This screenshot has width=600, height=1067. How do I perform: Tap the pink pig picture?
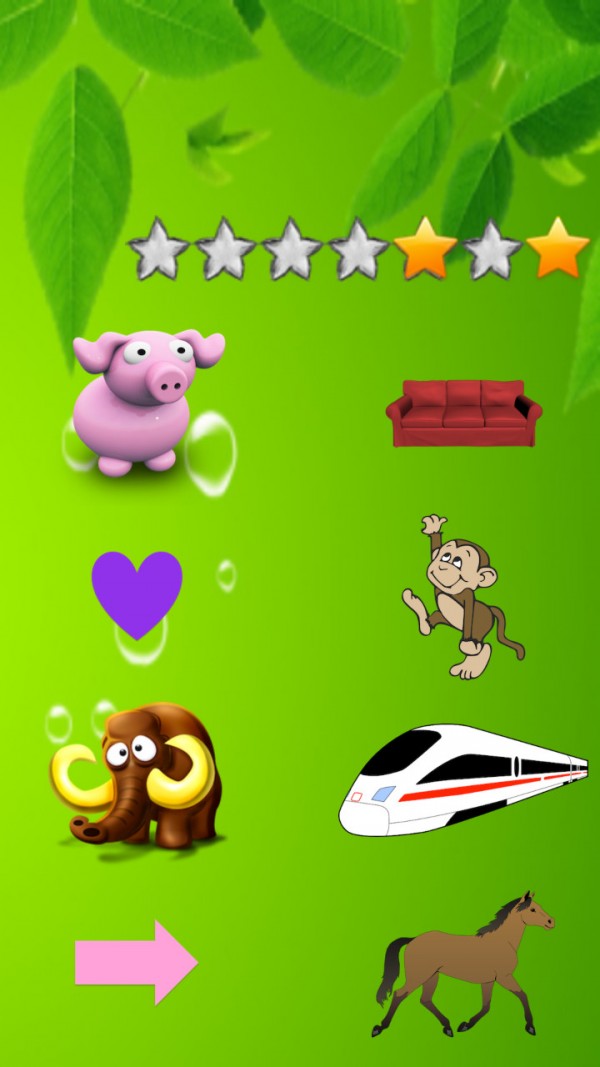click(145, 400)
